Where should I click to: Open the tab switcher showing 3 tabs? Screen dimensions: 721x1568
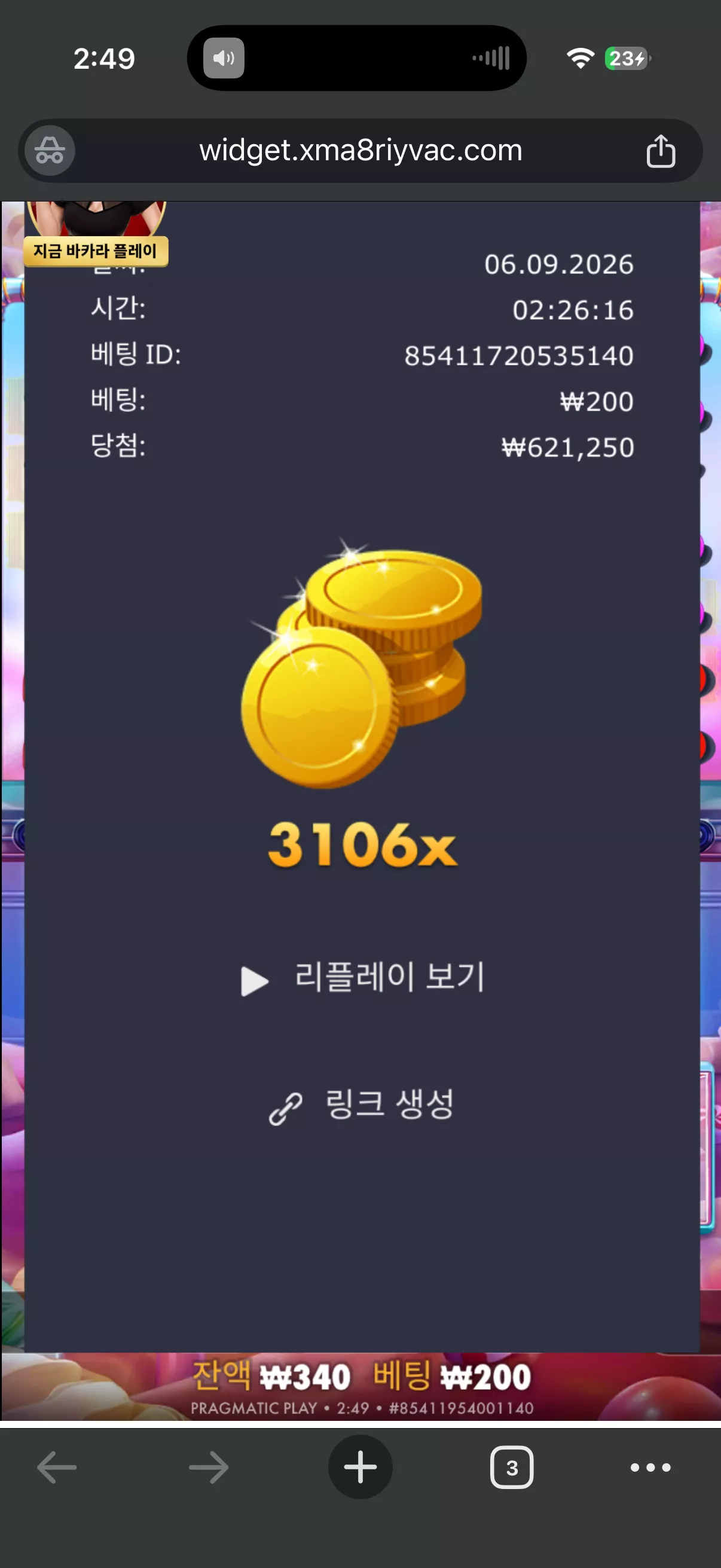(x=512, y=1468)
